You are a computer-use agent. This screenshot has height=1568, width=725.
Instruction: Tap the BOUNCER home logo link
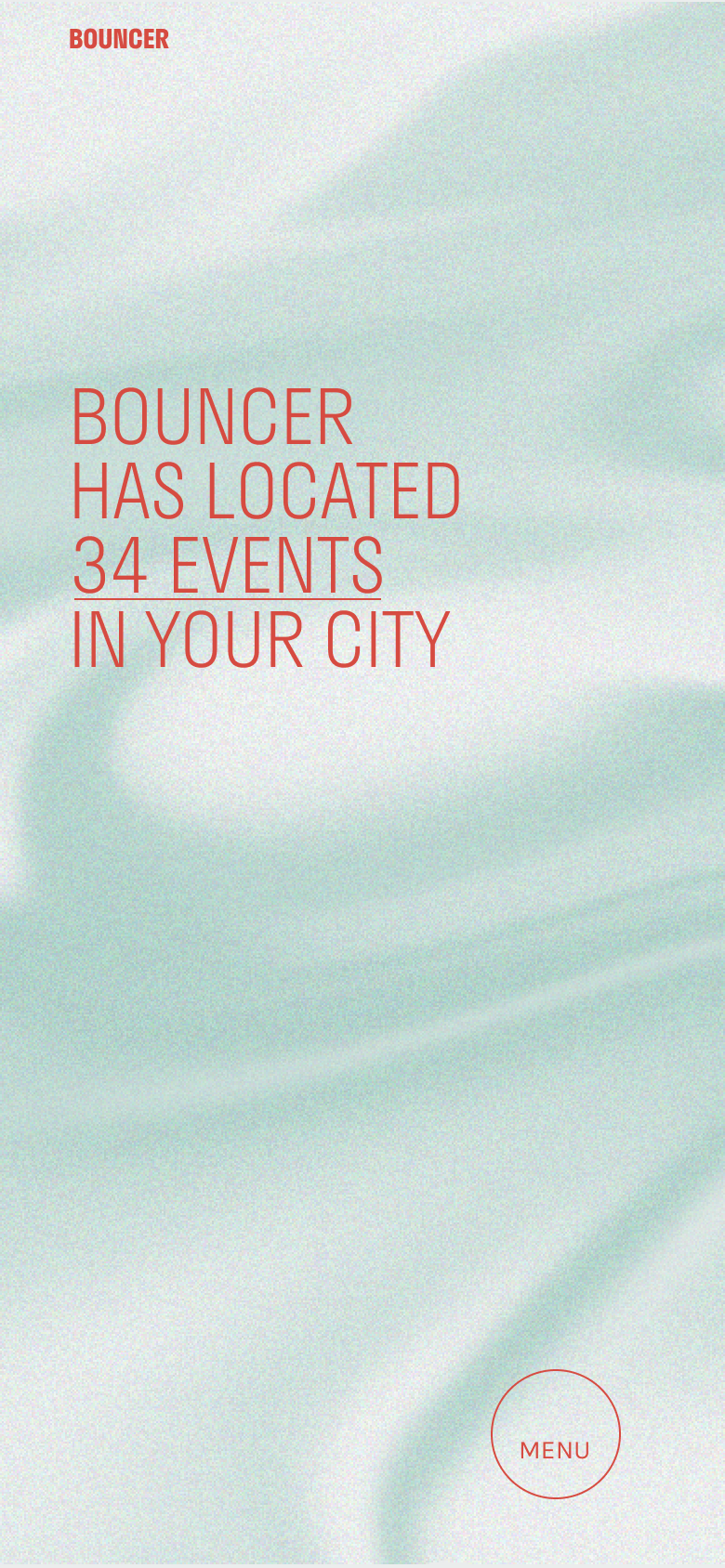point(119,39)
